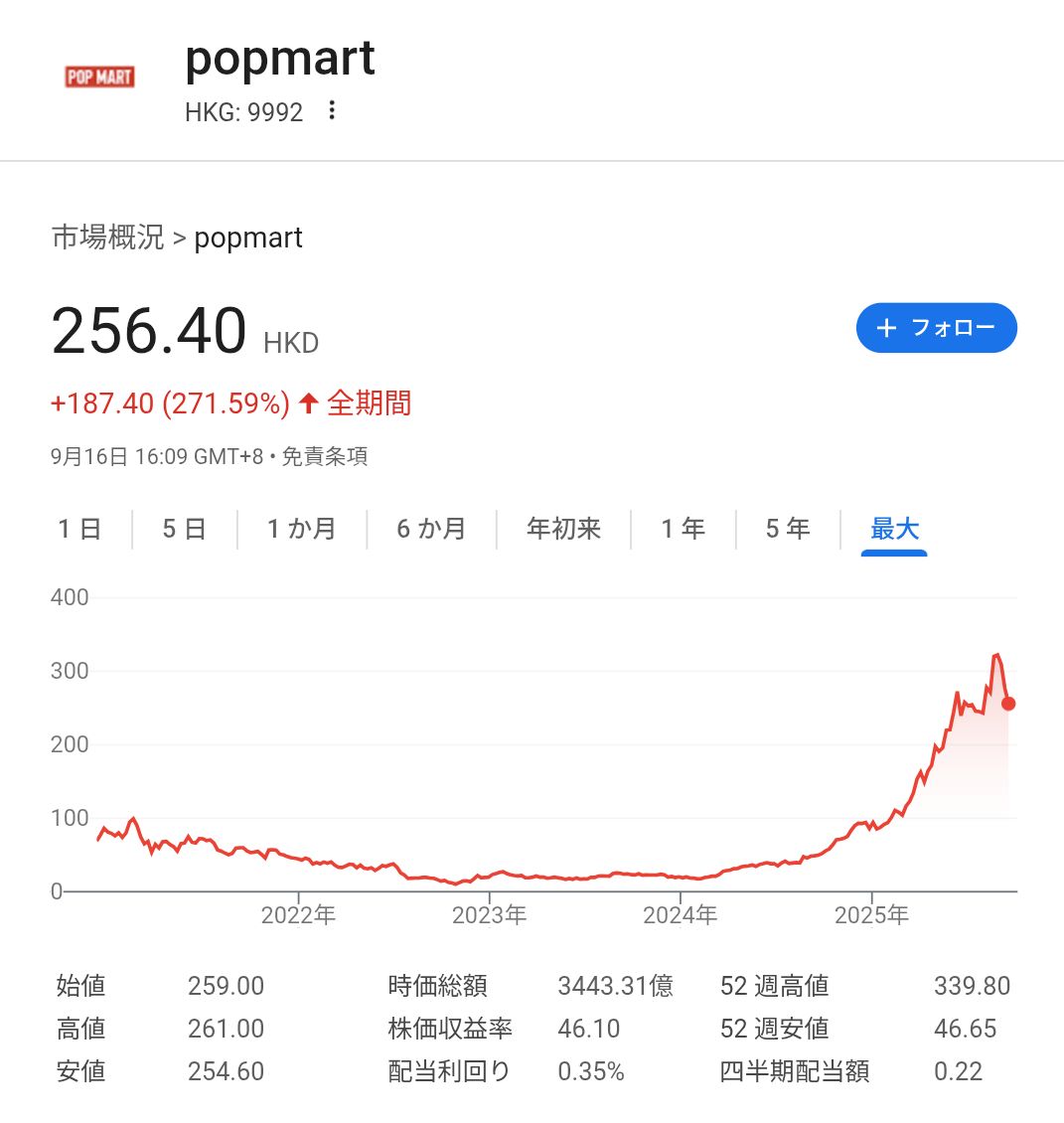Image resolution: width=1064 pixels, height=1123 pixels.
Task: Switch the chart to the 1日 range
Action: [x=79, y=529]
